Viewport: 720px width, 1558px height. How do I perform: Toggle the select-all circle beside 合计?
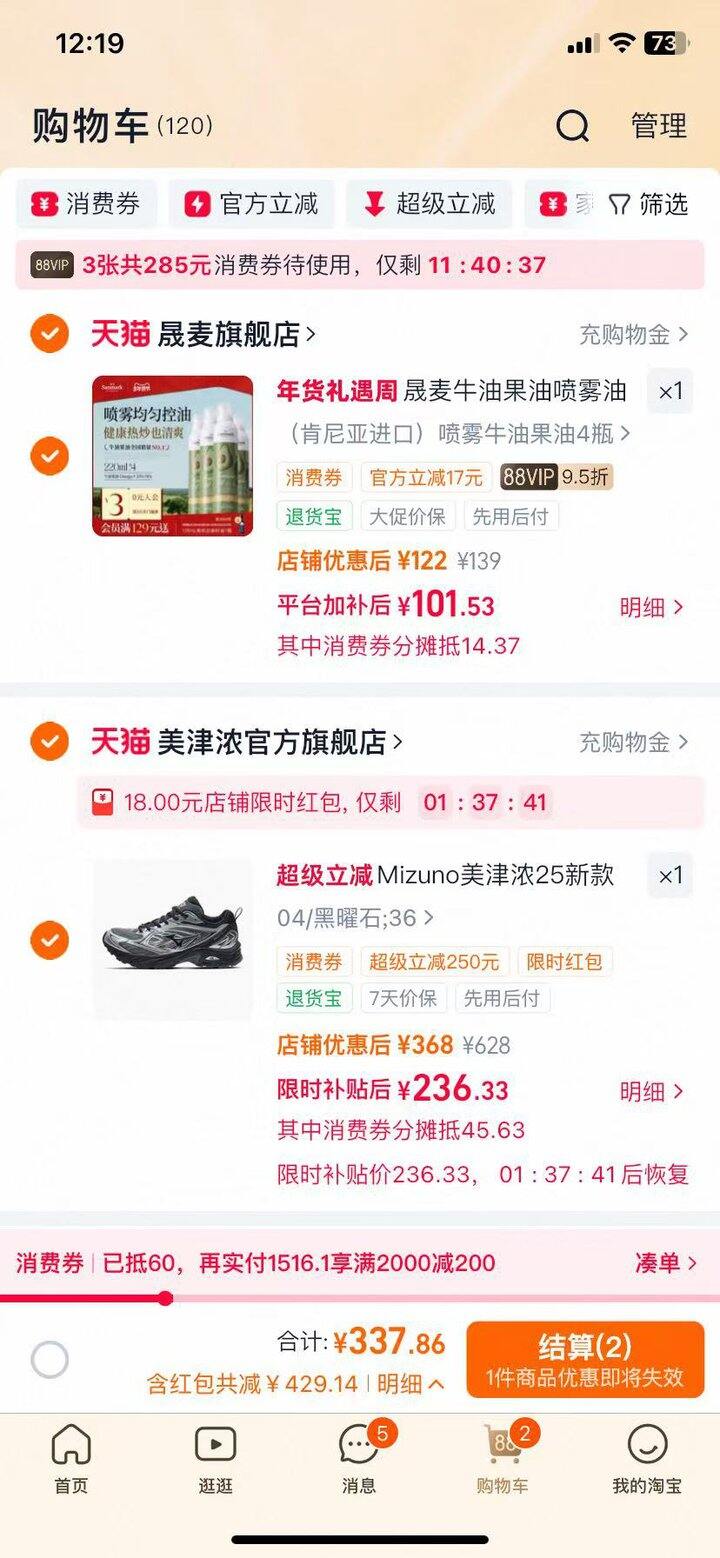(x=49, y=1360)
